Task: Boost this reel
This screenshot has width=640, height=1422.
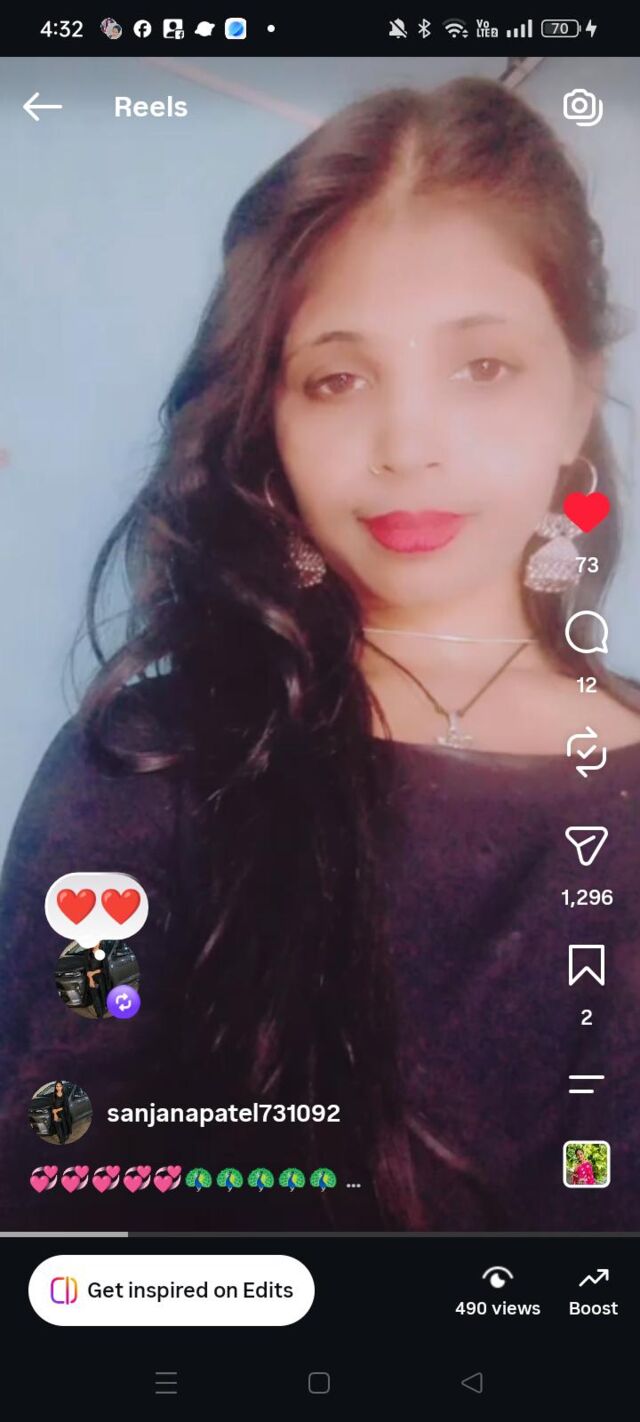Action: click(x=593, y=1290)
